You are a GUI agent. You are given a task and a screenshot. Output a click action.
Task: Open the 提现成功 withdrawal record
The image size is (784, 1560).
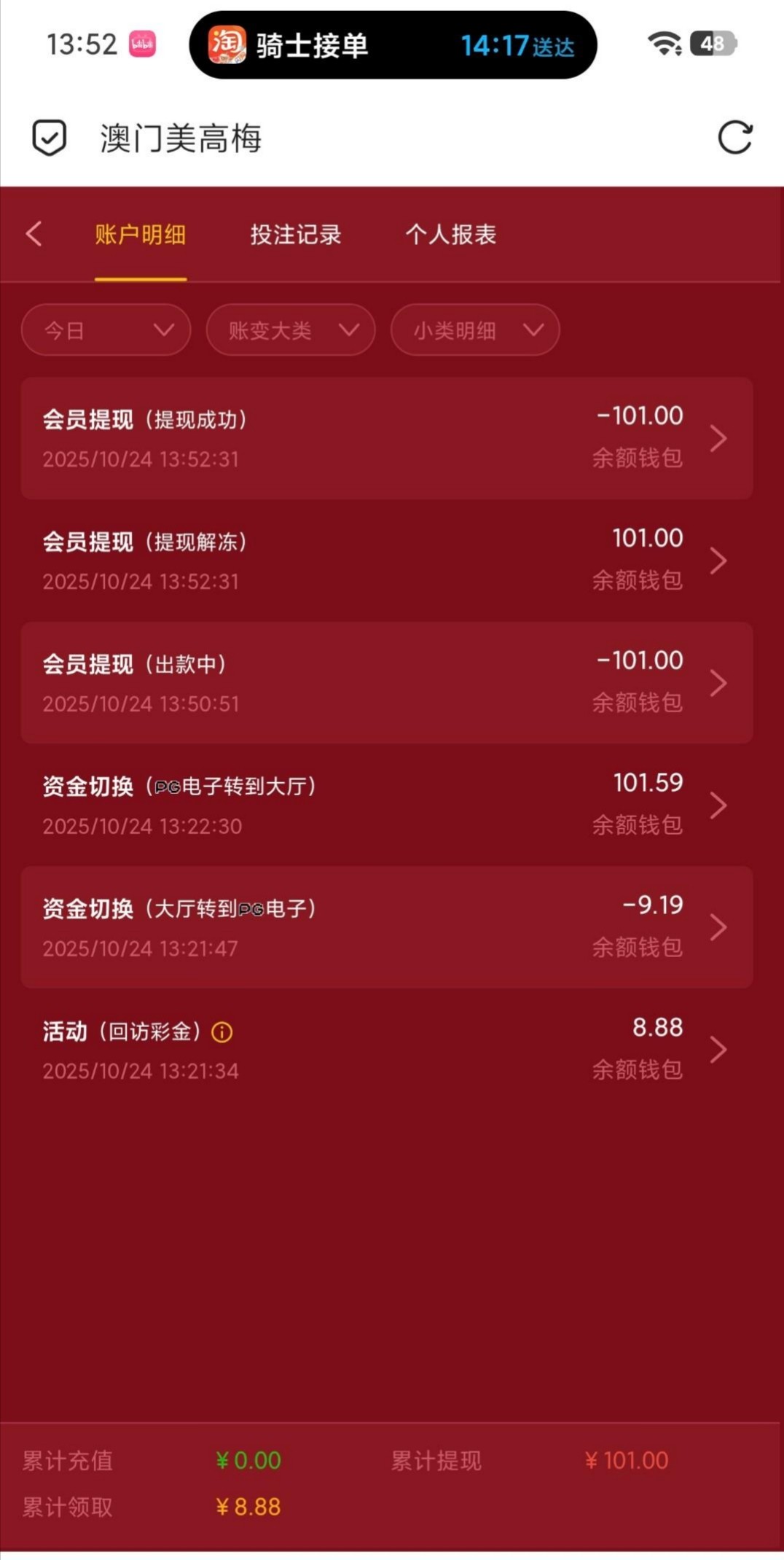coord(386,438)
